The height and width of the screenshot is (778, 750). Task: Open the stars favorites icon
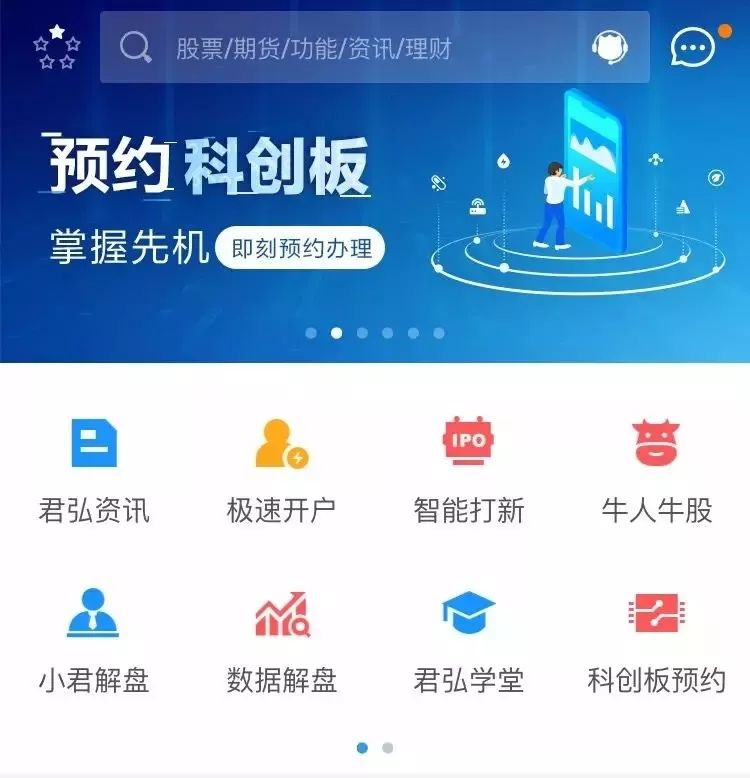click(56, 47)
